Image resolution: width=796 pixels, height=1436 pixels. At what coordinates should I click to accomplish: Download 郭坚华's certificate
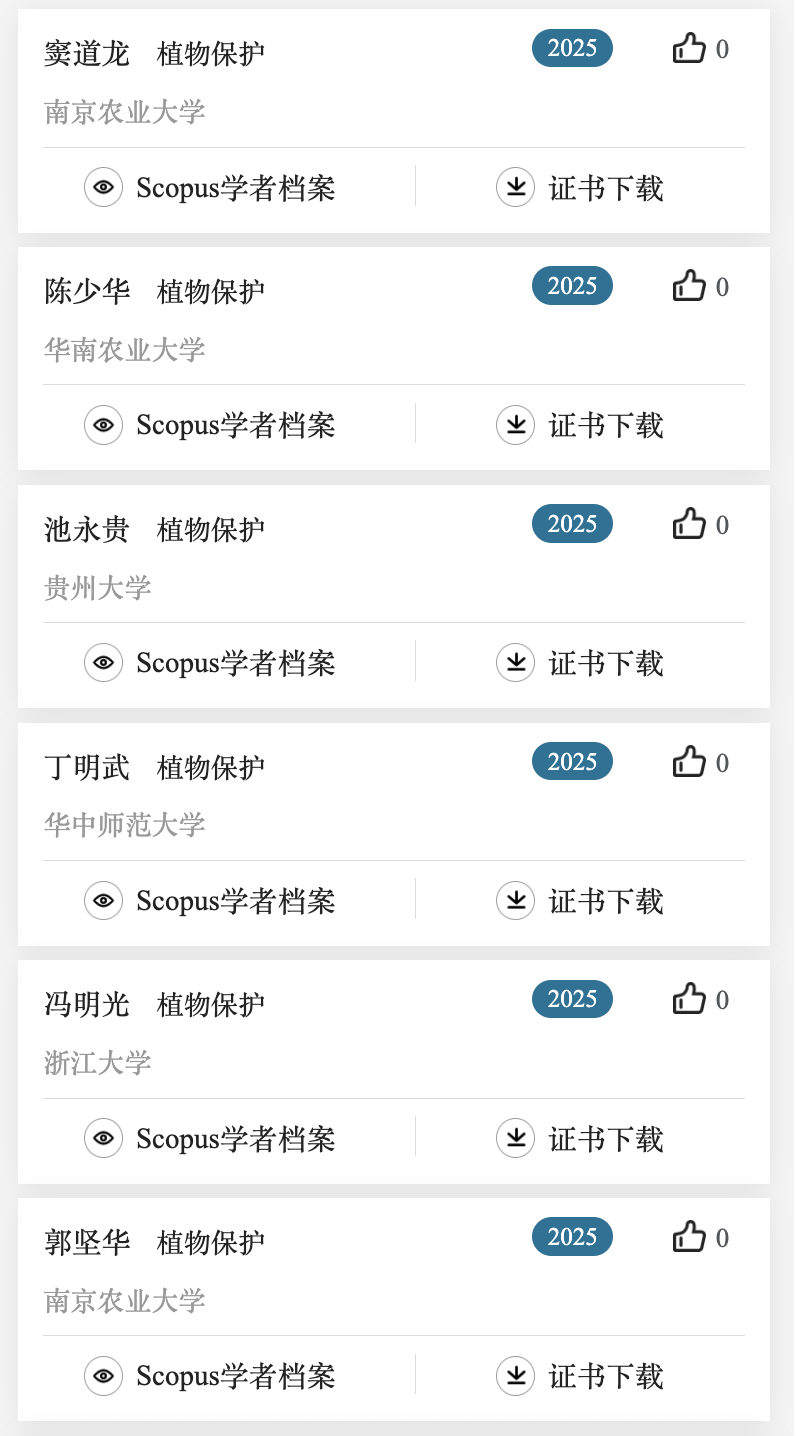pyautogui.click(x=580, y=1376)
